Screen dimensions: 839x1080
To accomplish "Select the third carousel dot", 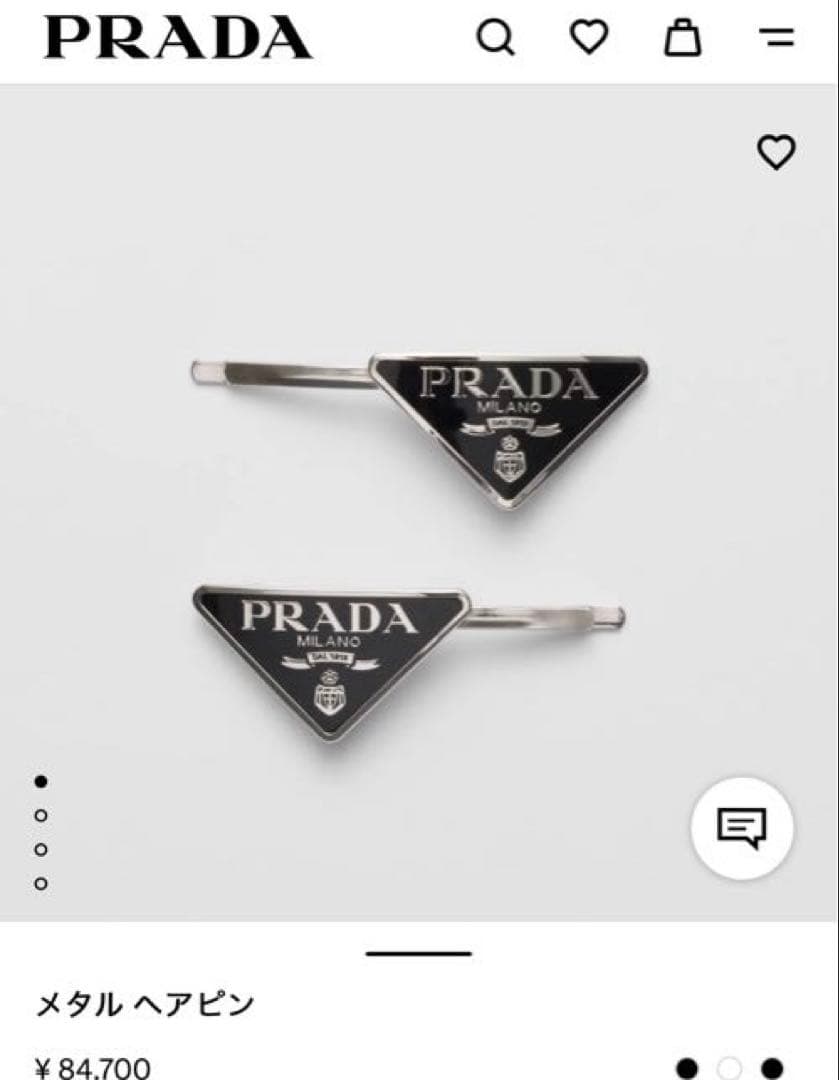I will pos(41,850).
